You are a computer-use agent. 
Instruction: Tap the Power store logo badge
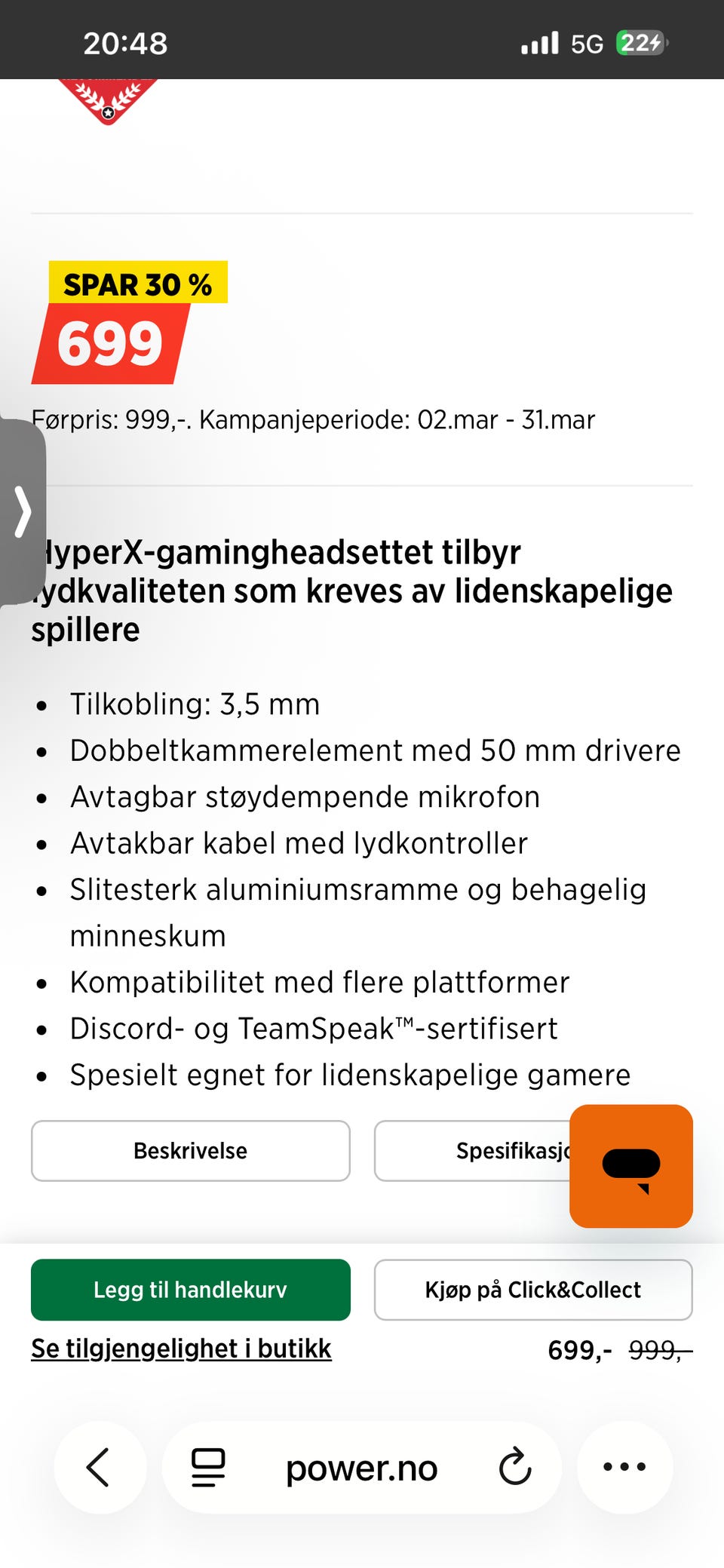106,98
